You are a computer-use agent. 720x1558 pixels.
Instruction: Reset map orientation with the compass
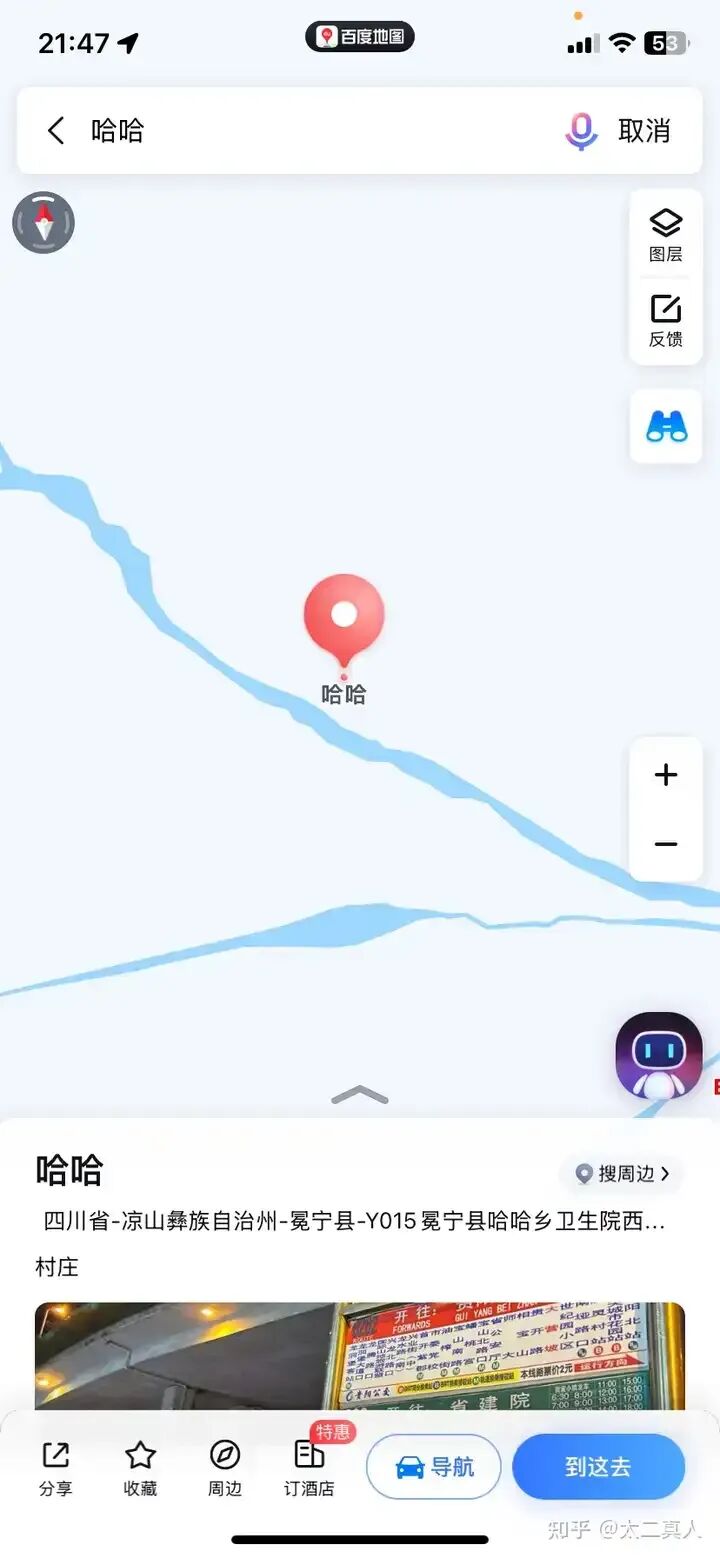point(43,222)
